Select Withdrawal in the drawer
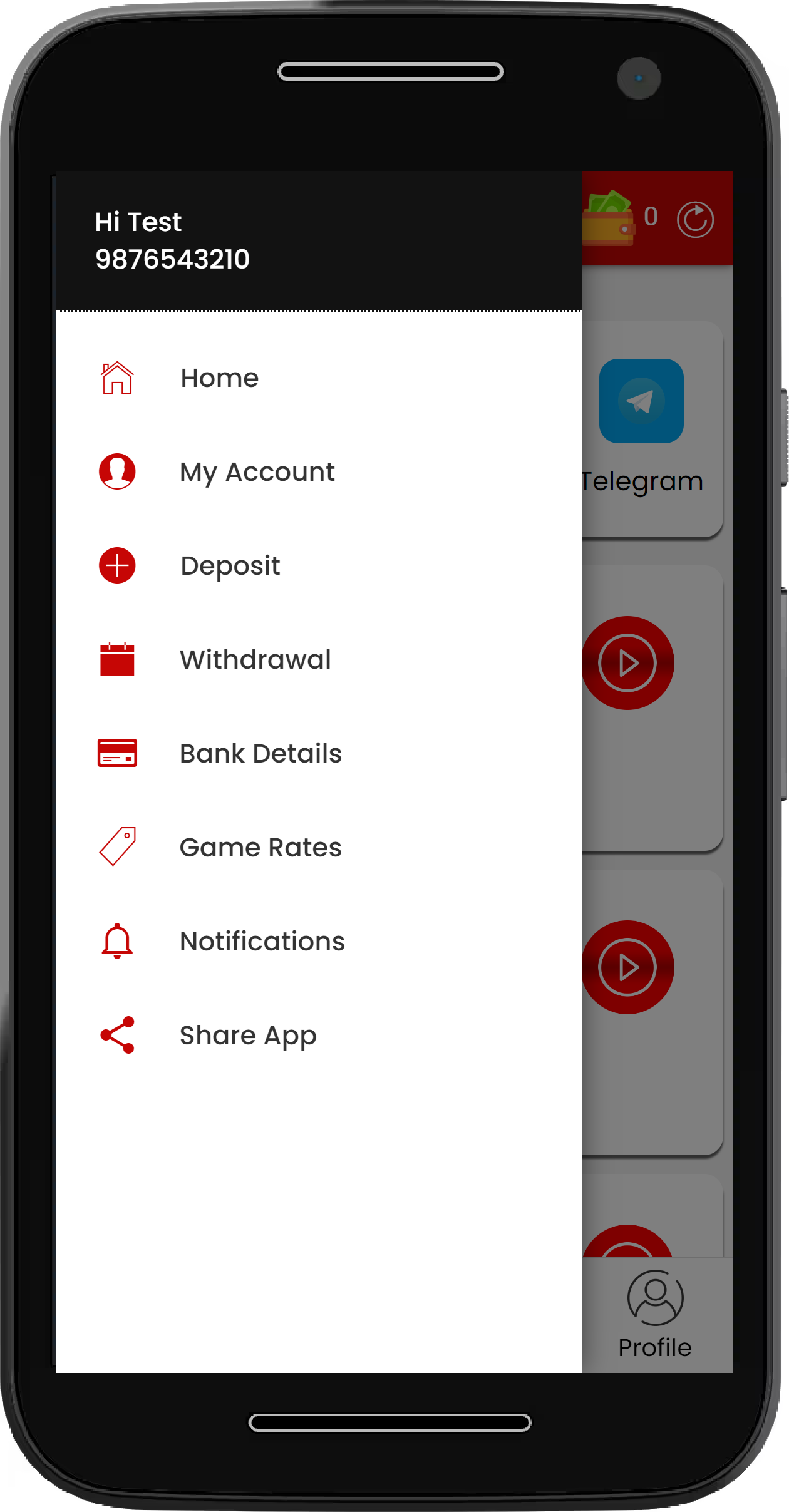This screenshot has width=789, height=1512. (319, 660)
